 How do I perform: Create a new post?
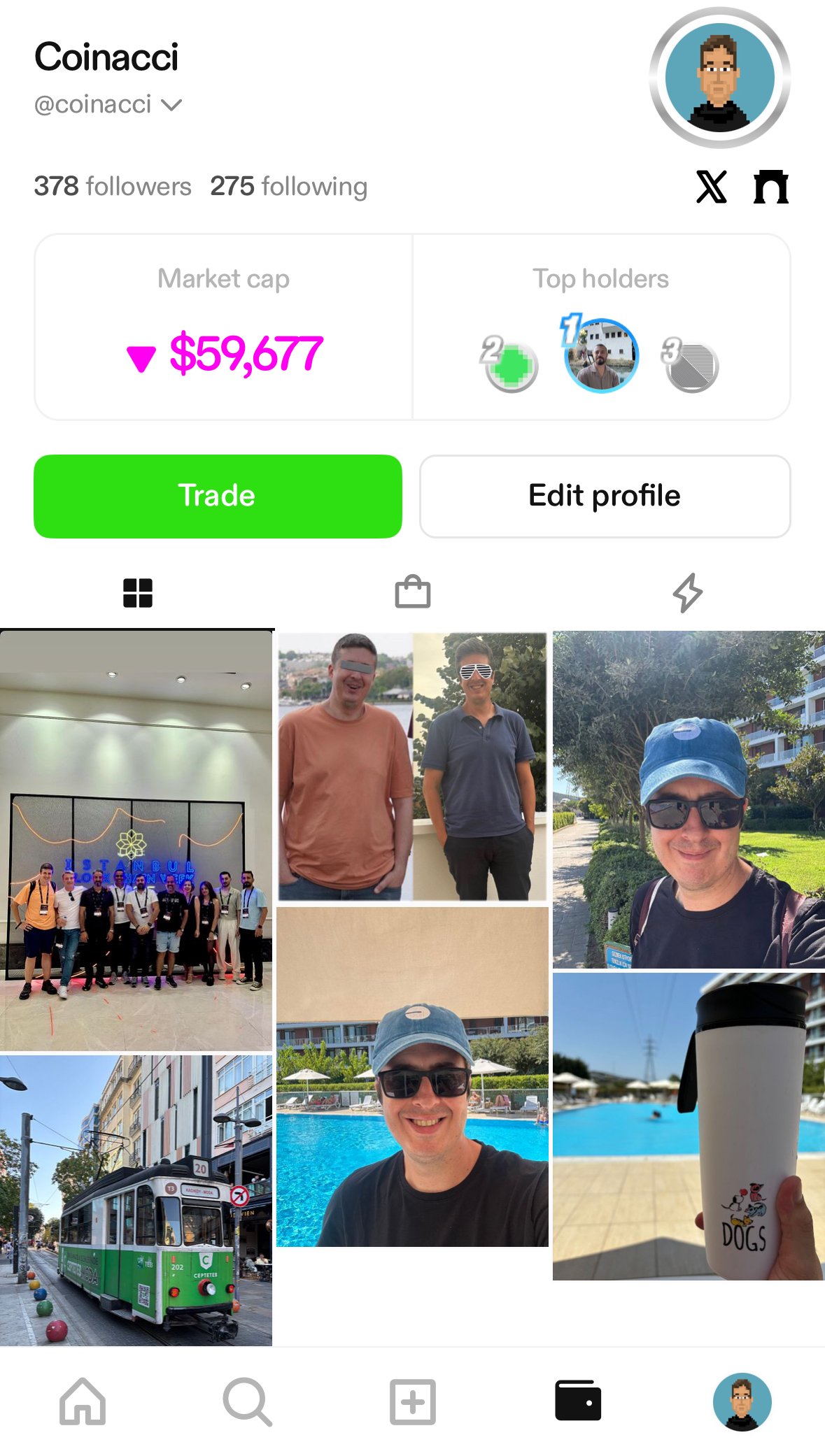click(413, 1401)
